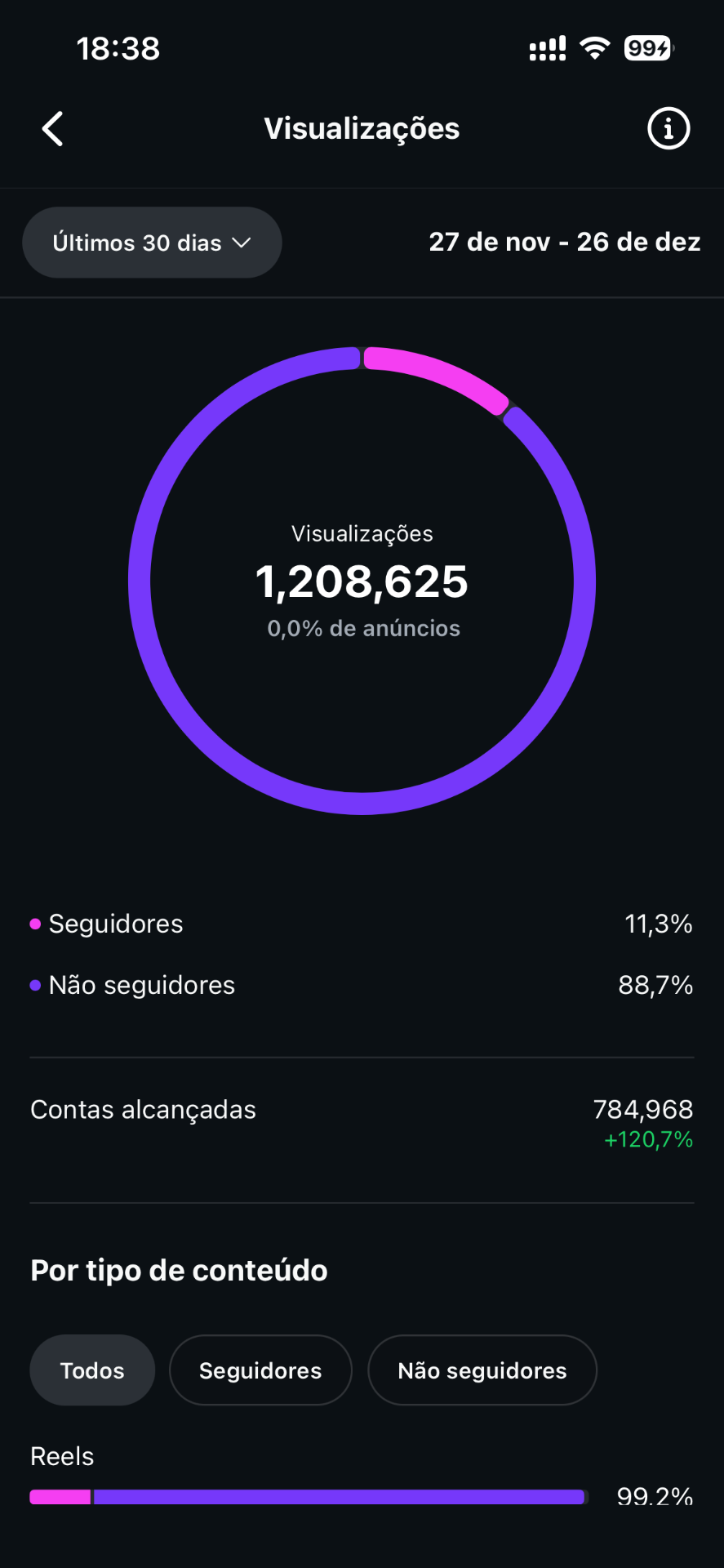
Task: Select the Por tipo de conteúdo section header
Action: [x=179, y=1270]
